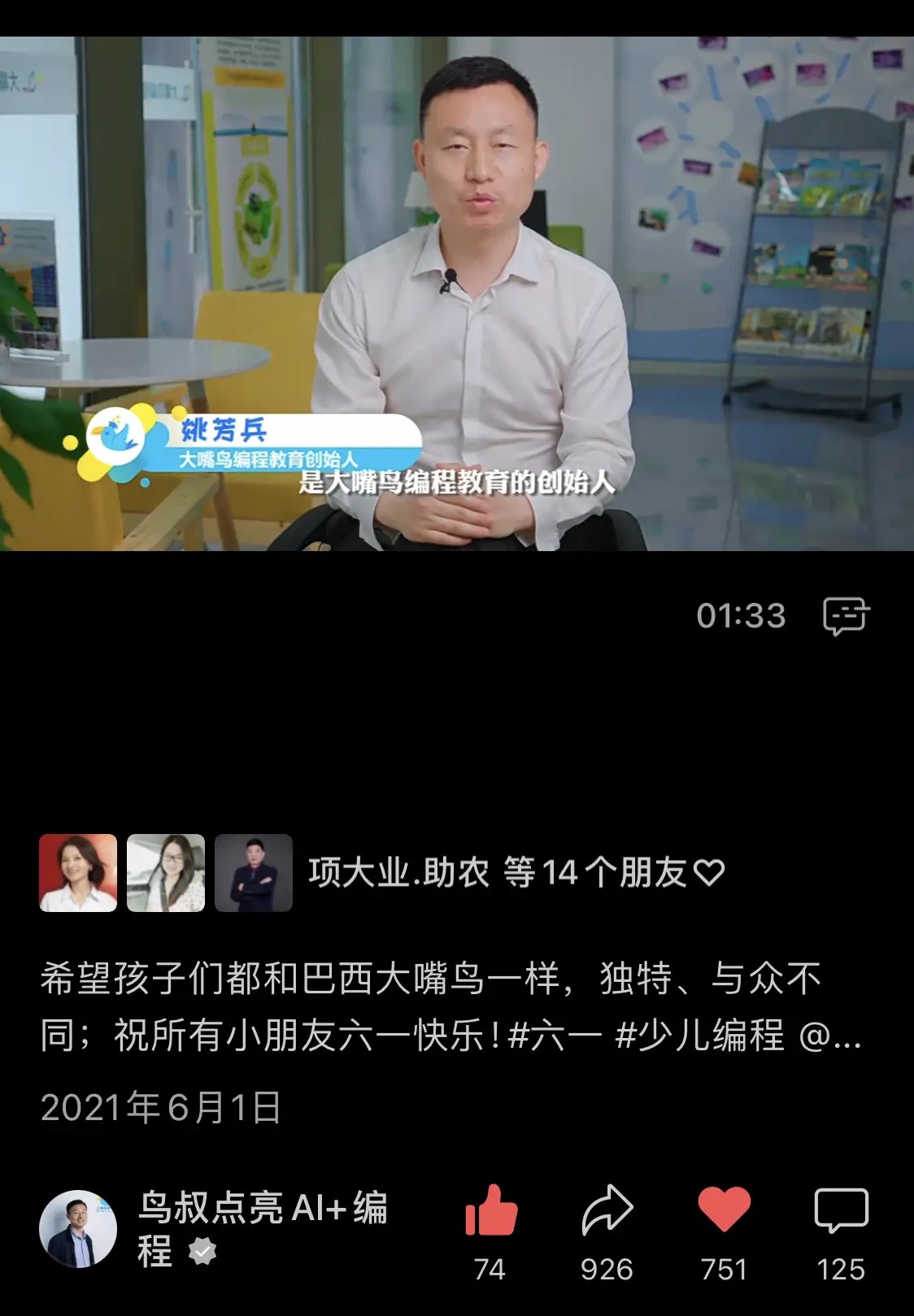The image size is (914, 1316).
Task: Open the comments with 125 replies
Action: tap(841, 1211)
